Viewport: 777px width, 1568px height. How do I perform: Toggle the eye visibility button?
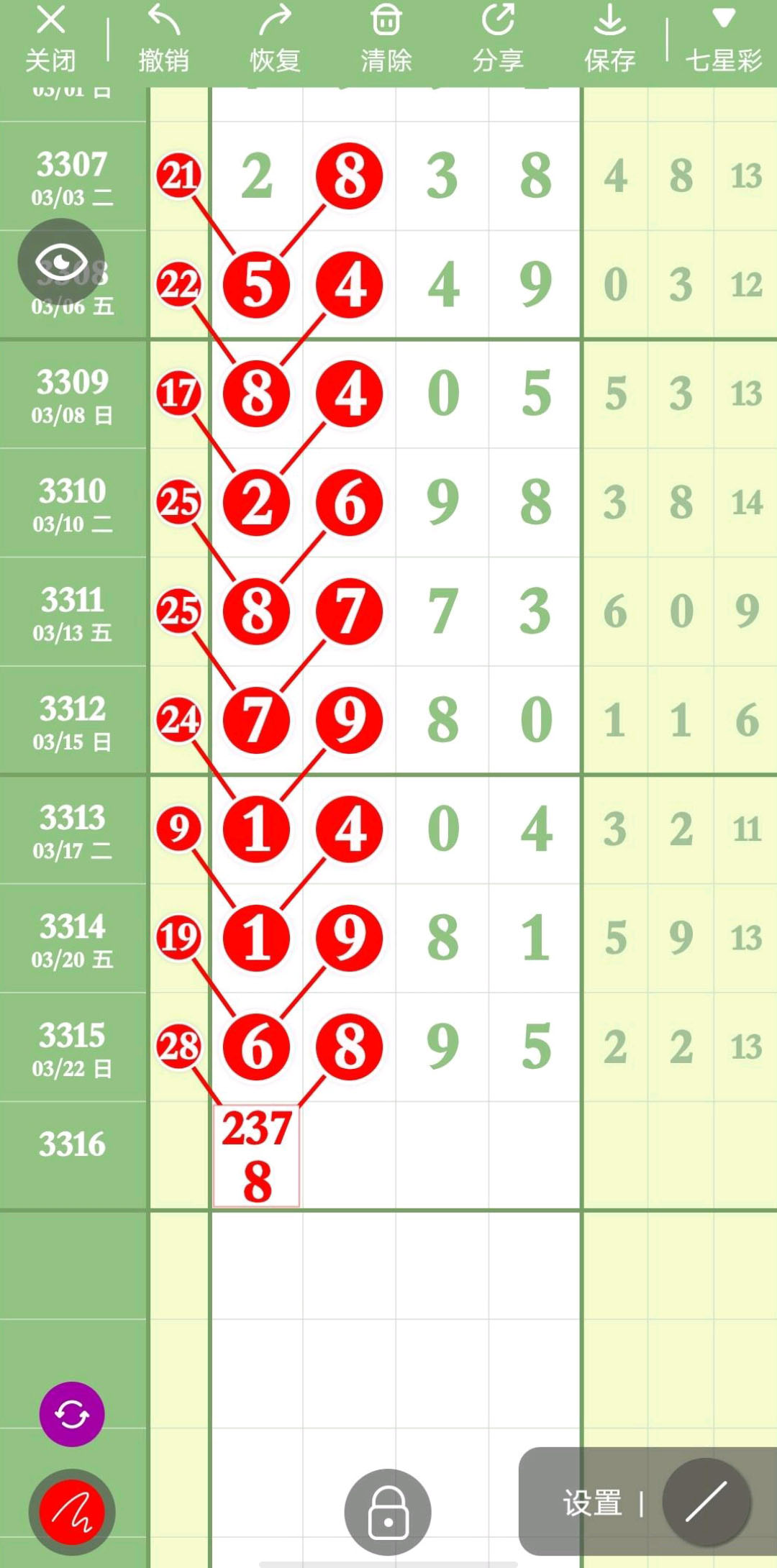point(61,262)
